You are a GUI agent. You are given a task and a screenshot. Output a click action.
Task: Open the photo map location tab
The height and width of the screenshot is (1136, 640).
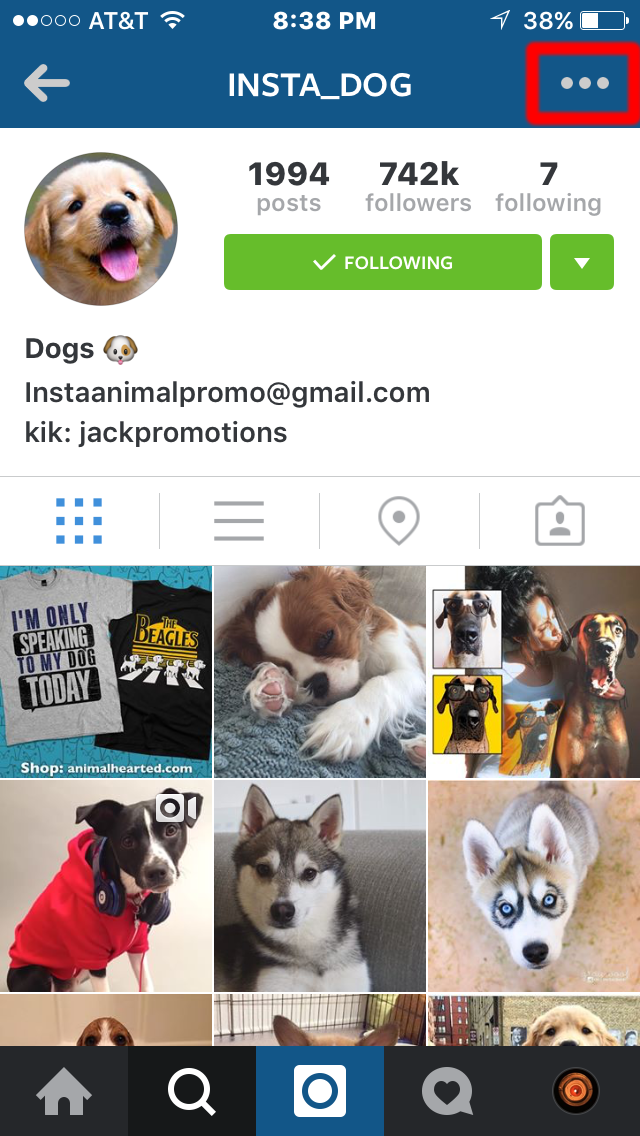tap(399, 521)
